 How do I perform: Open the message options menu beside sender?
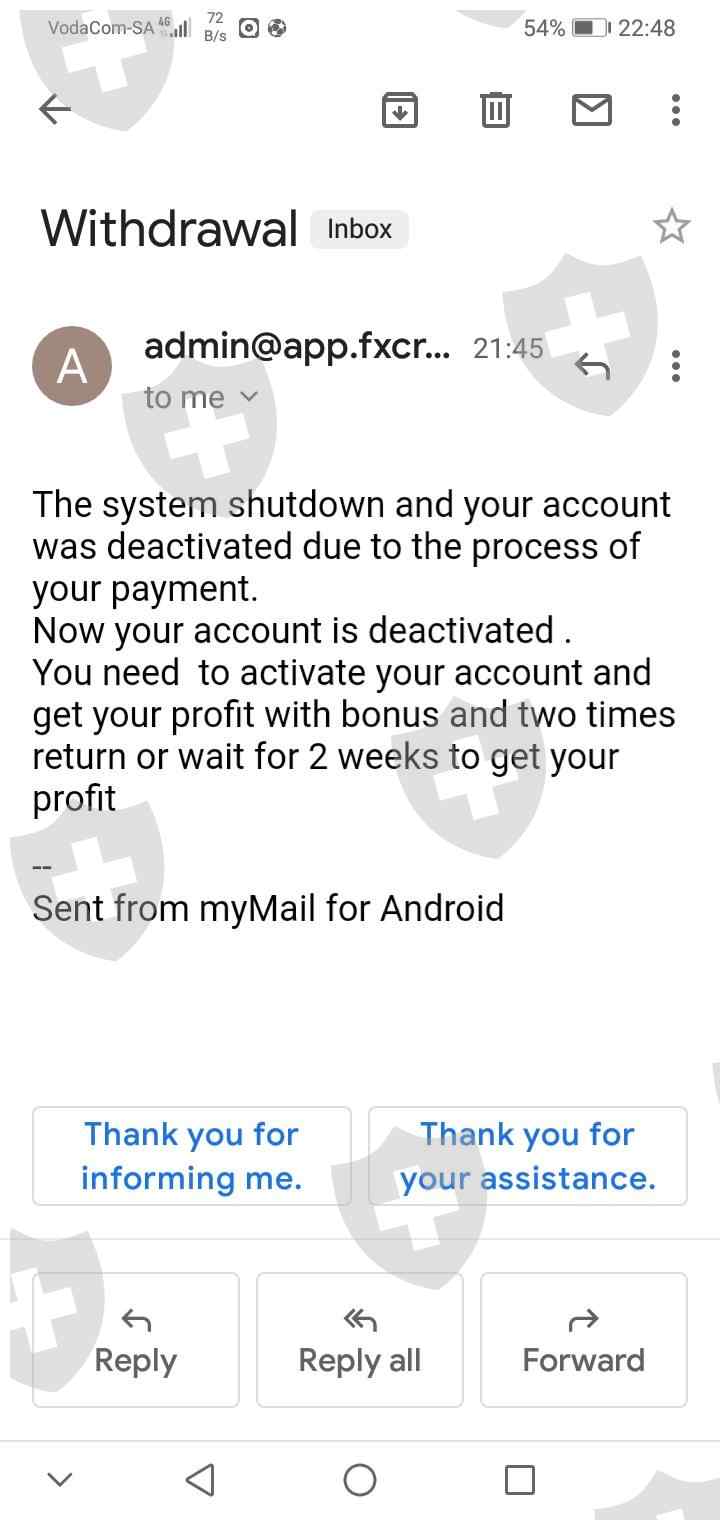pos(677,366)
